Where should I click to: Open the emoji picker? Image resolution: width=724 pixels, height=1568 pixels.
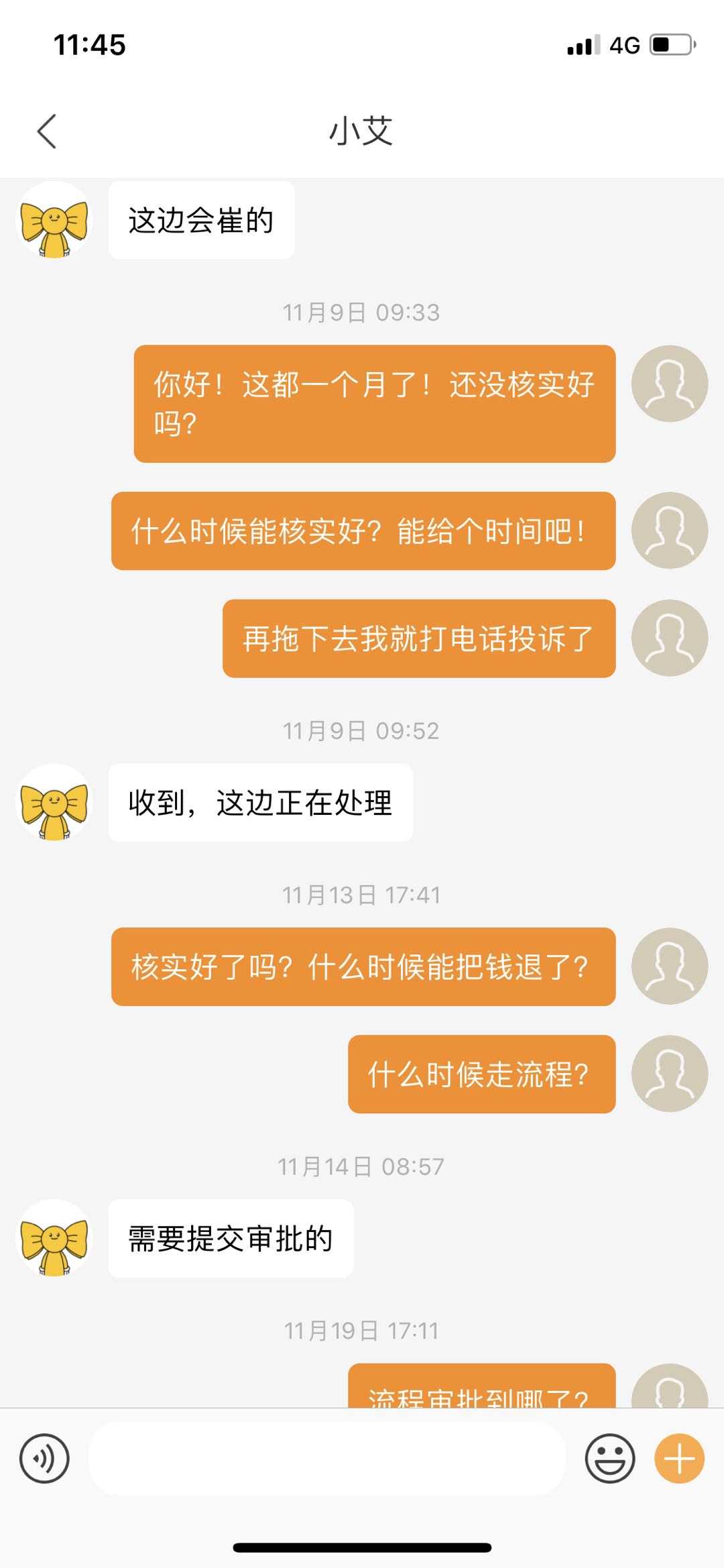point(609,1458)
